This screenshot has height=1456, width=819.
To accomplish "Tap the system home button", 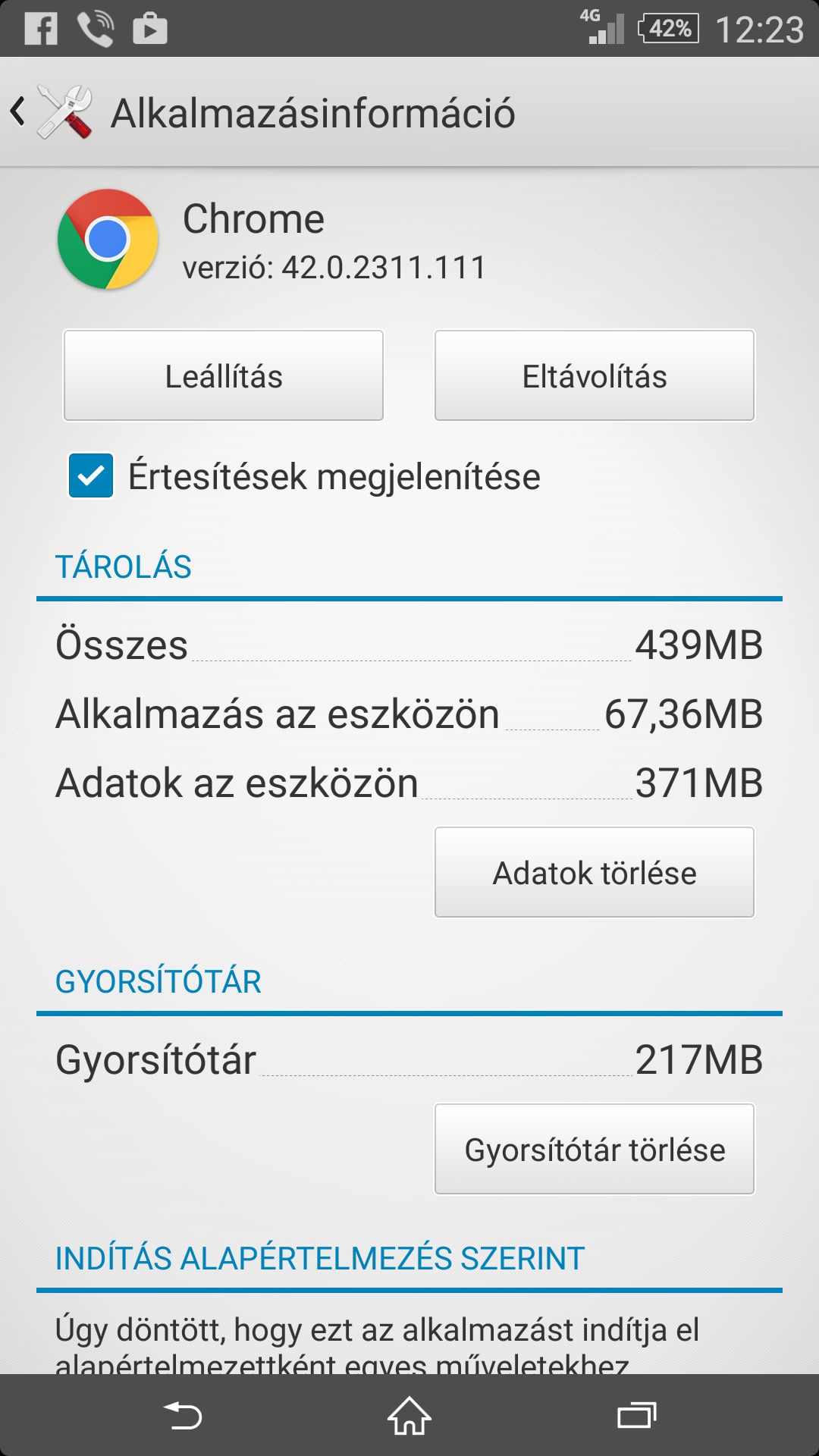I will 409,1416.
